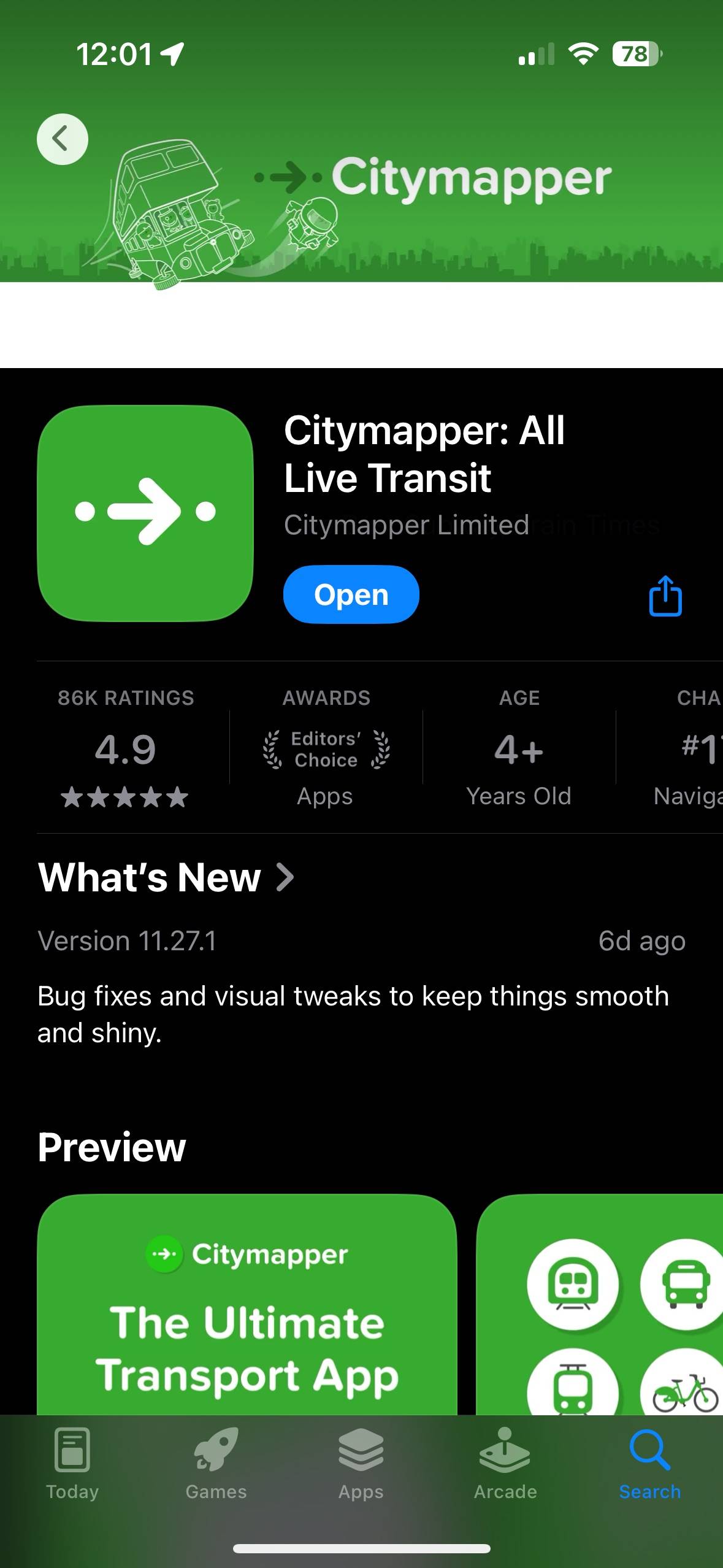Image resolution: width=723 pixels, height=1568 pixels.
Task: Open the What's New version history
Action: [x=166, y=877]
